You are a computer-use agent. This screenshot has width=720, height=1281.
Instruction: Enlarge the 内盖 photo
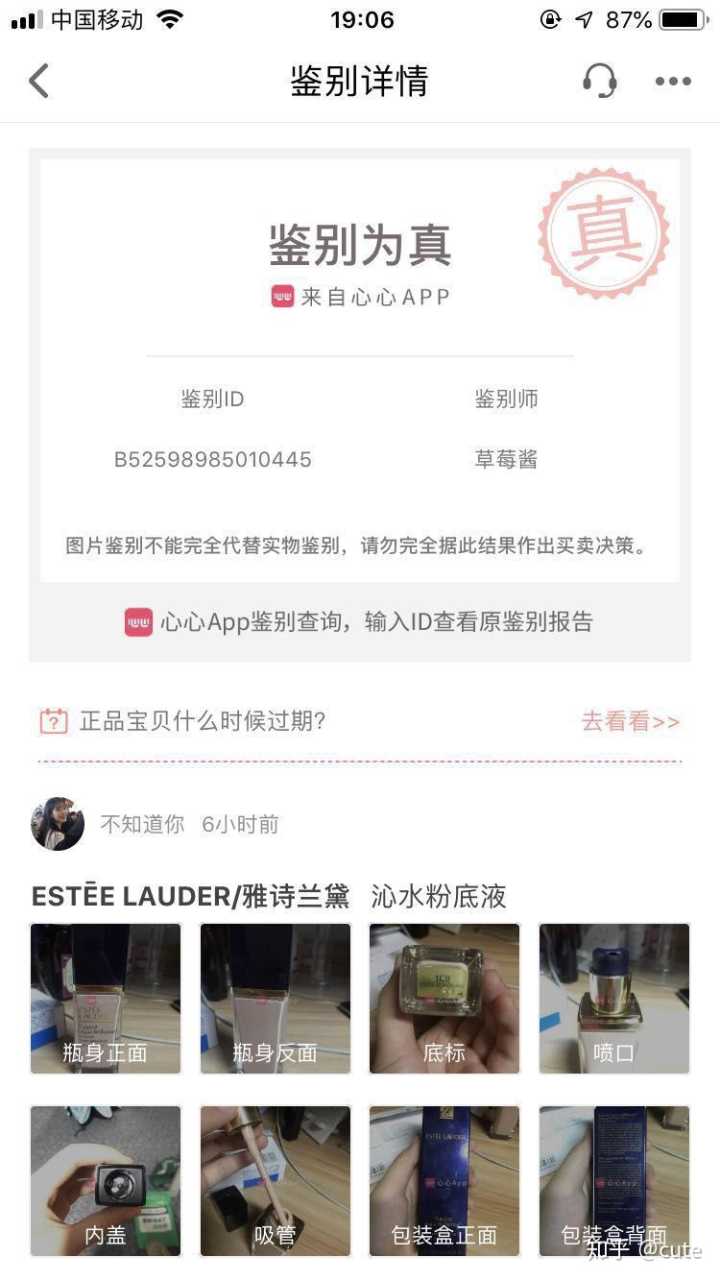click(x=105, y=1180)
